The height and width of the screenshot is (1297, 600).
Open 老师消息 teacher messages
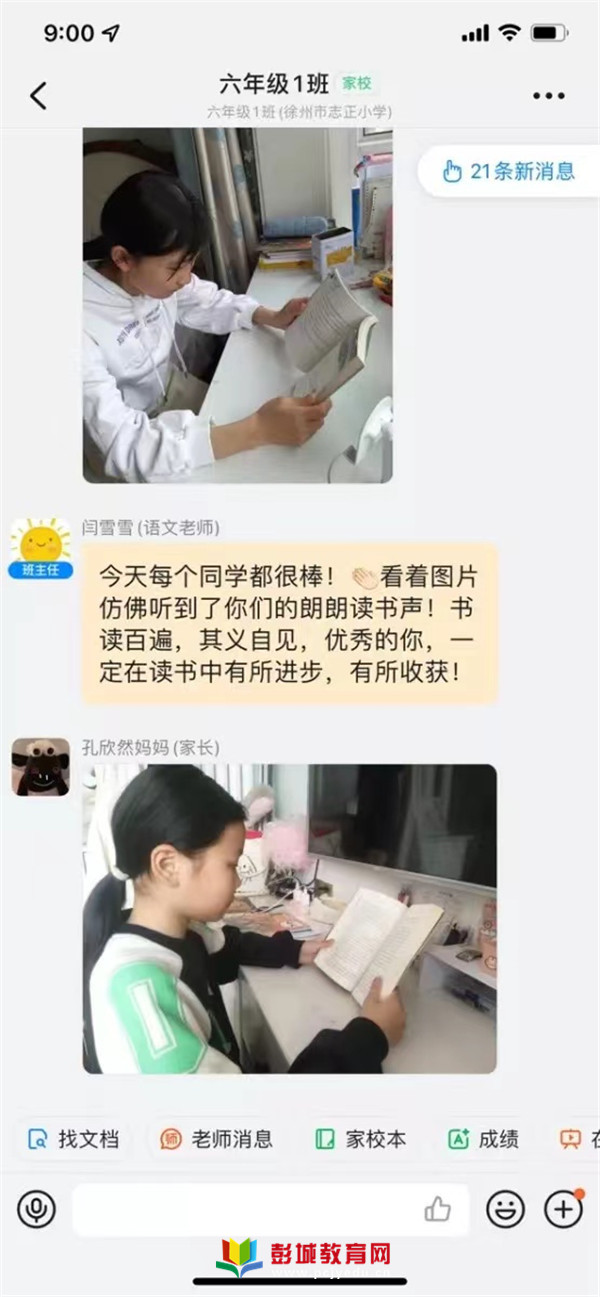[217, 1139]
